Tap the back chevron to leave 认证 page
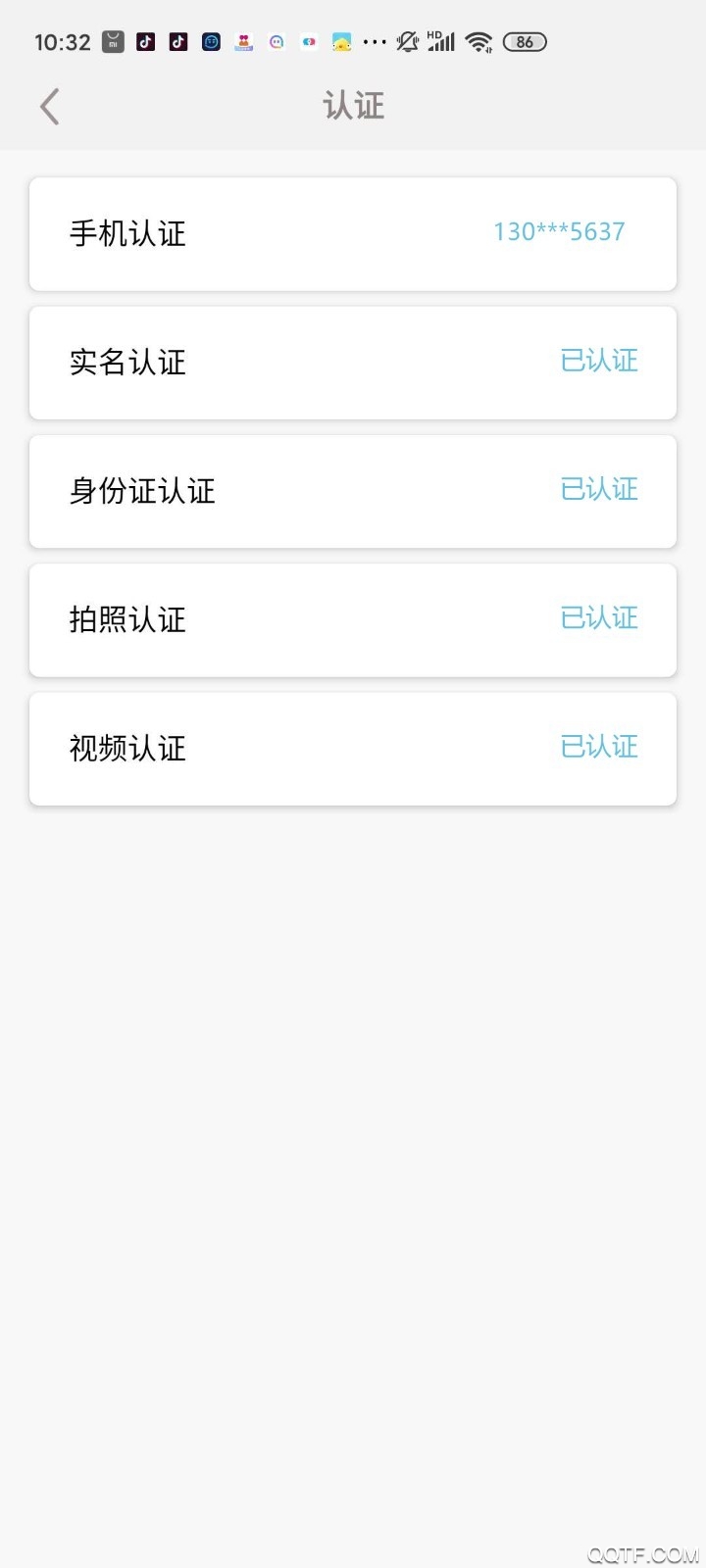Screen dimensions: 706x1568 (49, 106)
